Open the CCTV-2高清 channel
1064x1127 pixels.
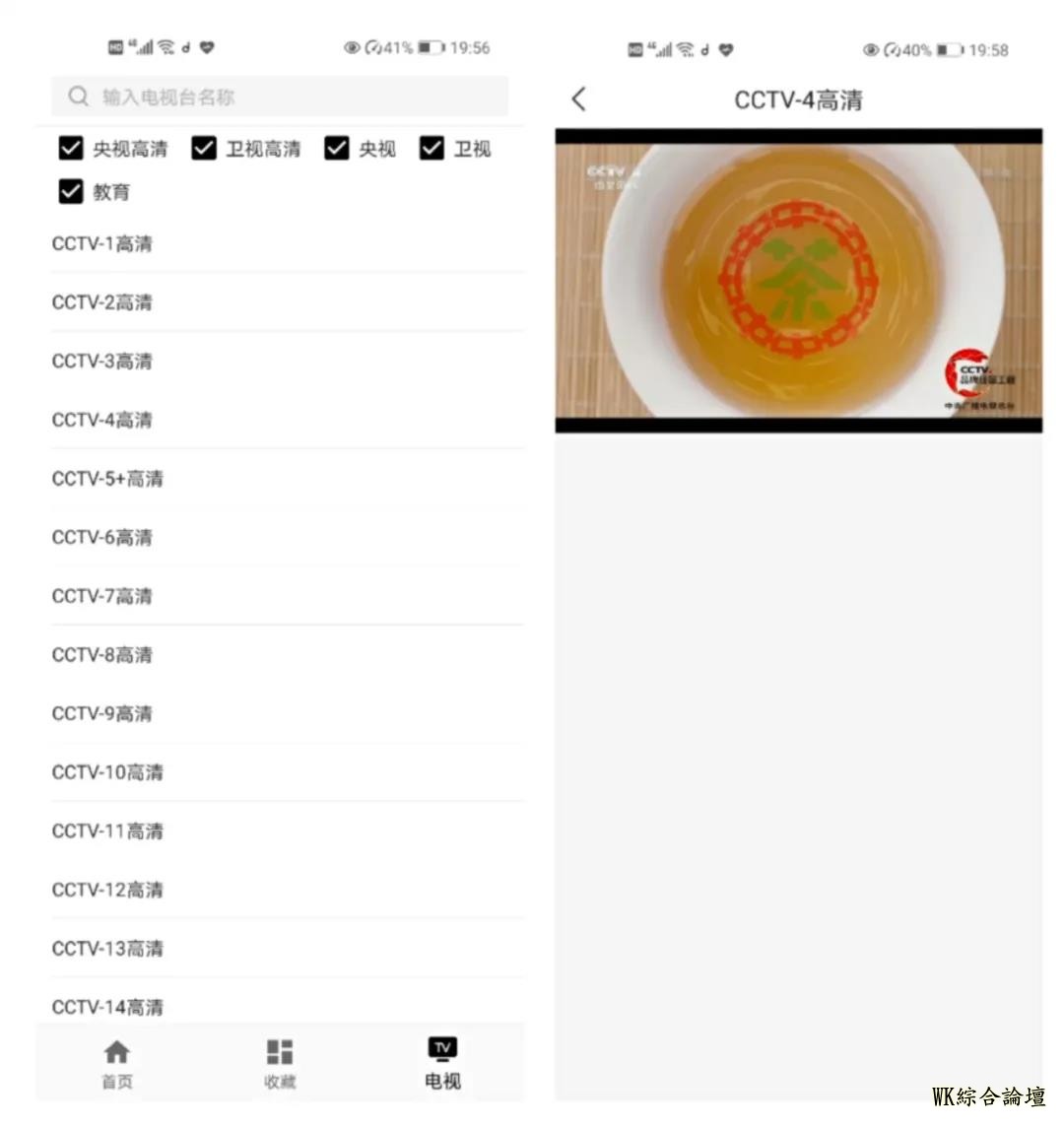tap(102, 302)
